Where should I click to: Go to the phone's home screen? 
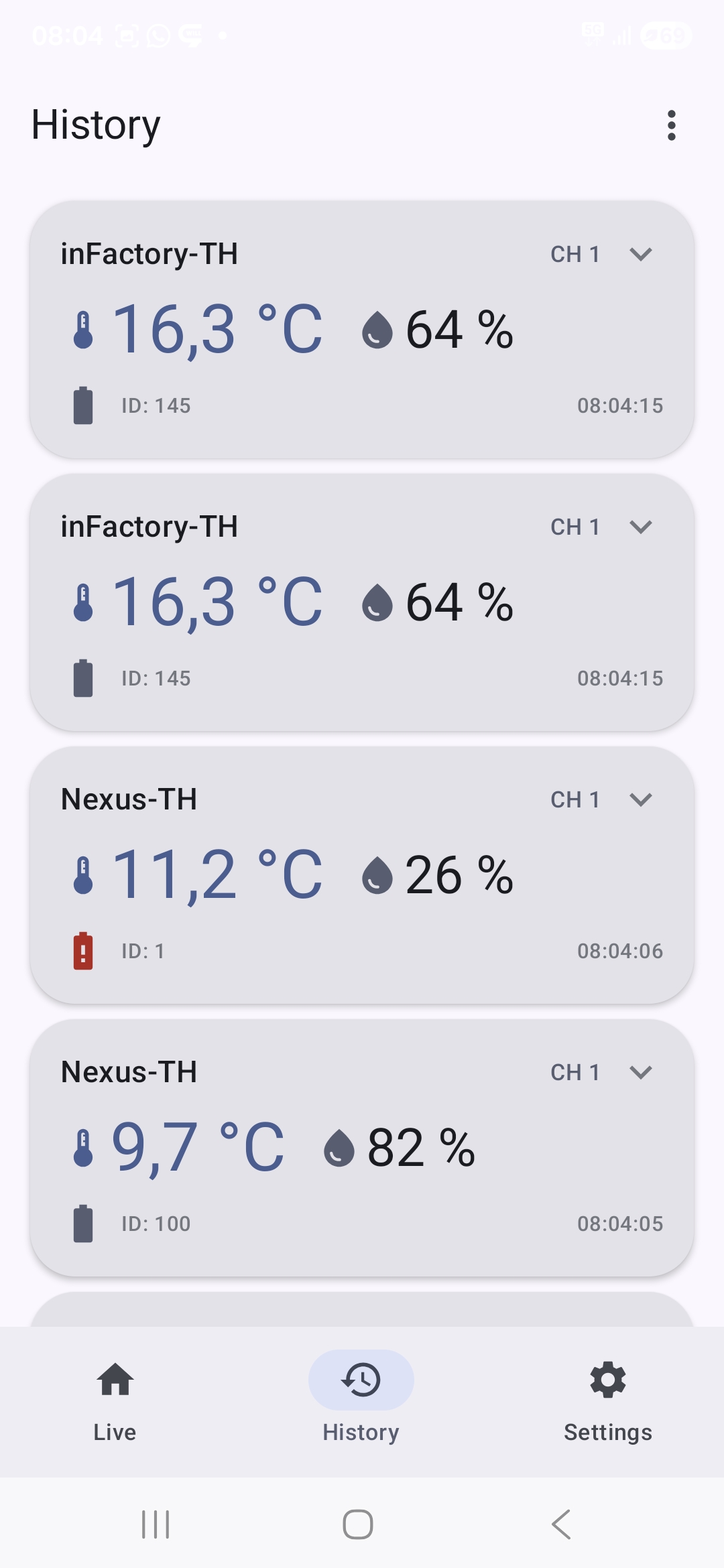(x=358, y=1524)
